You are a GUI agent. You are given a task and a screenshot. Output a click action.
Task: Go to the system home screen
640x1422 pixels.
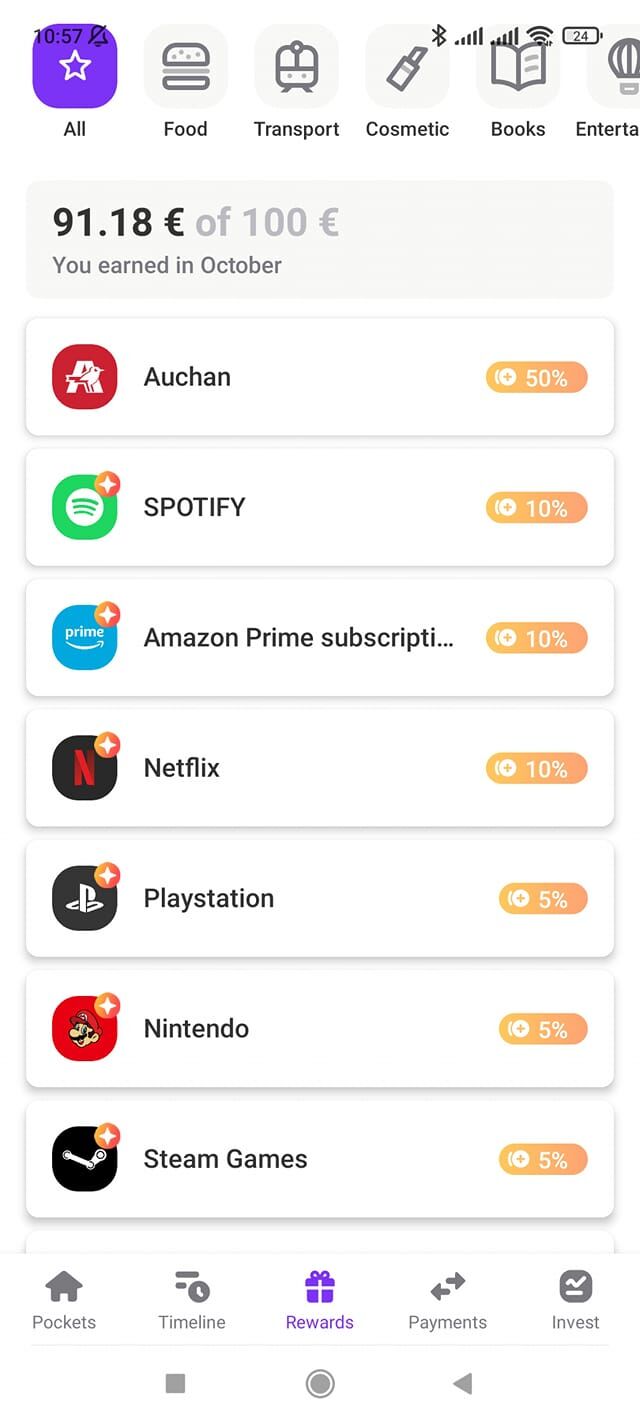tap(320, 1384)
